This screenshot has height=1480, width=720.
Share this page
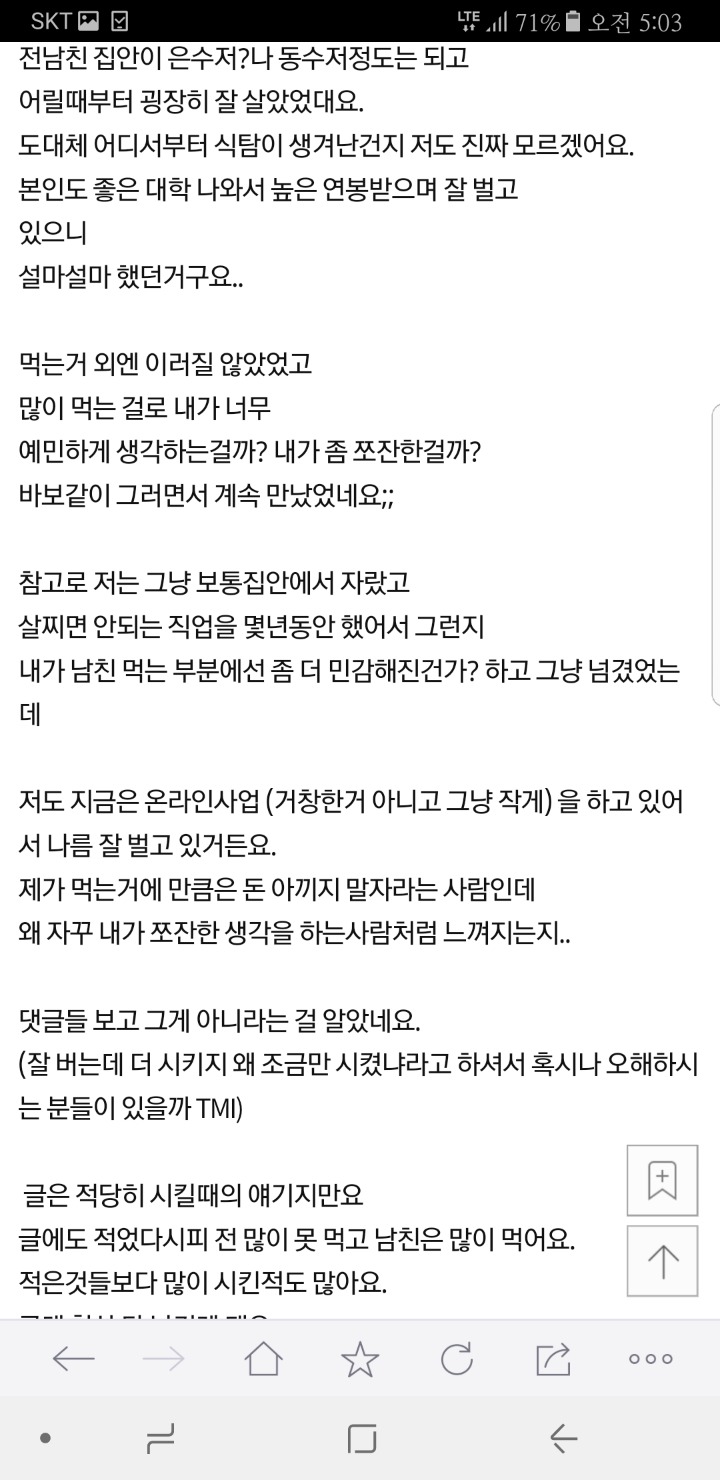(553, 1358)
